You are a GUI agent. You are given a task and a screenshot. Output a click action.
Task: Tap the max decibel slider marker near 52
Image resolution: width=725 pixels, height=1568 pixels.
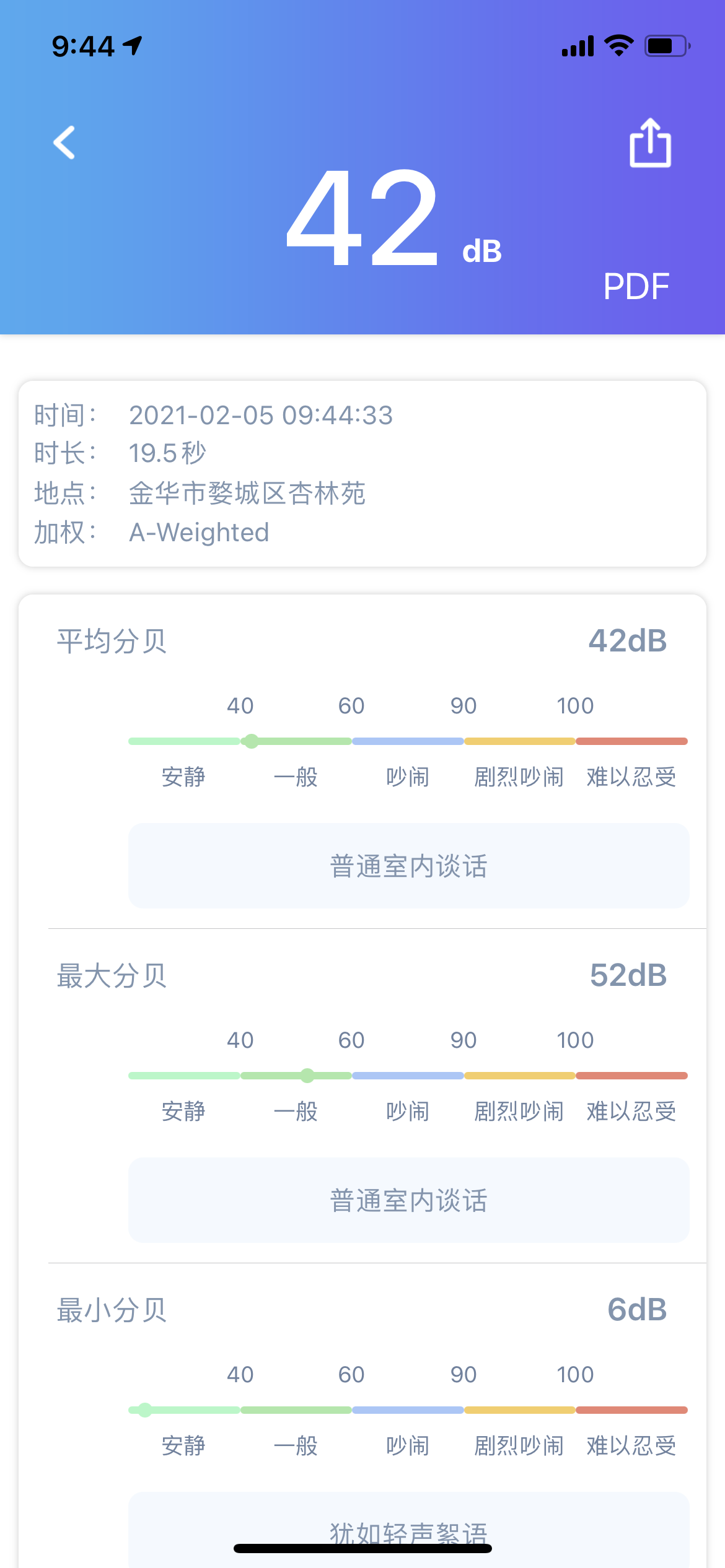pos(306,1076)
